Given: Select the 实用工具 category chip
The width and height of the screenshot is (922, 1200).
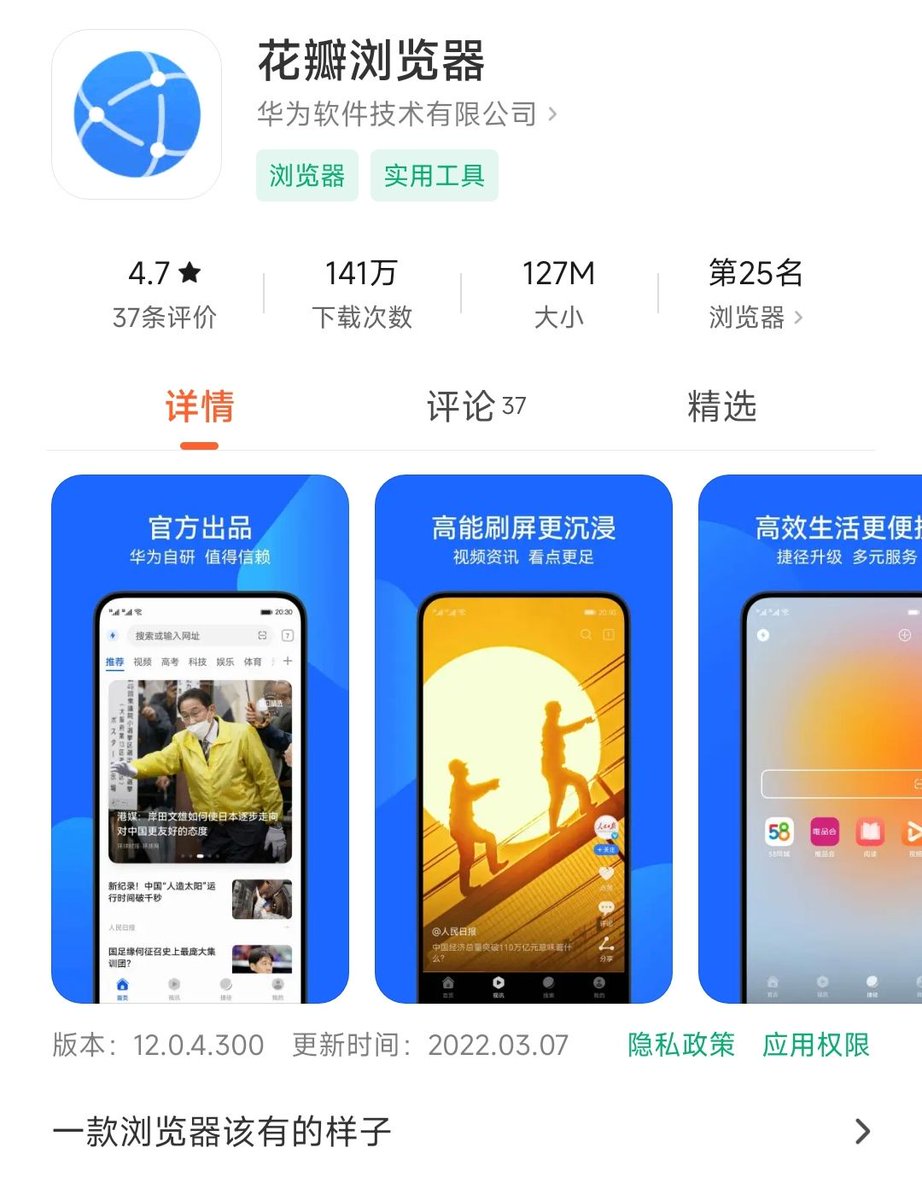Looking at the screenshot, I should pos(434,176).
